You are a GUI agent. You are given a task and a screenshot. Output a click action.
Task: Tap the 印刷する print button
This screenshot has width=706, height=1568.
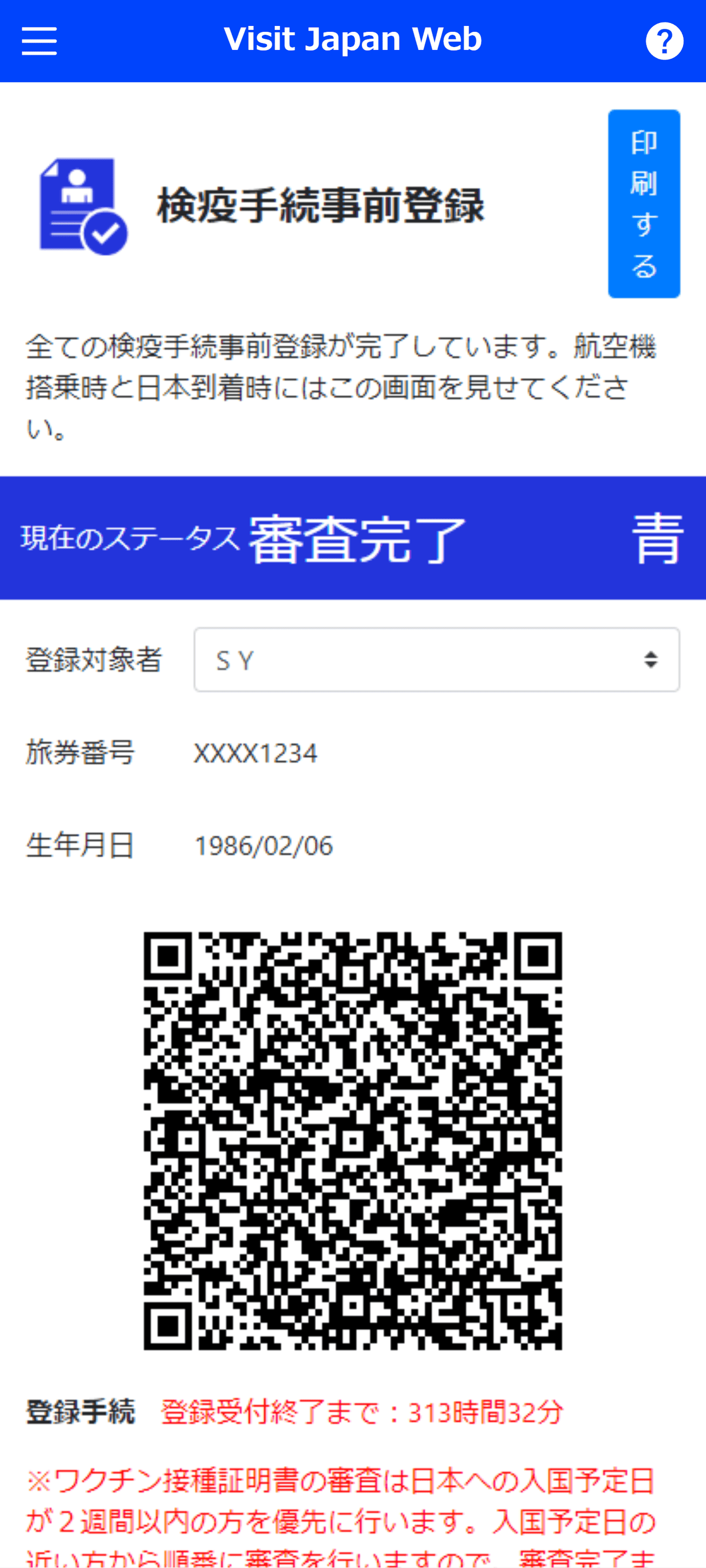[644, 204]
